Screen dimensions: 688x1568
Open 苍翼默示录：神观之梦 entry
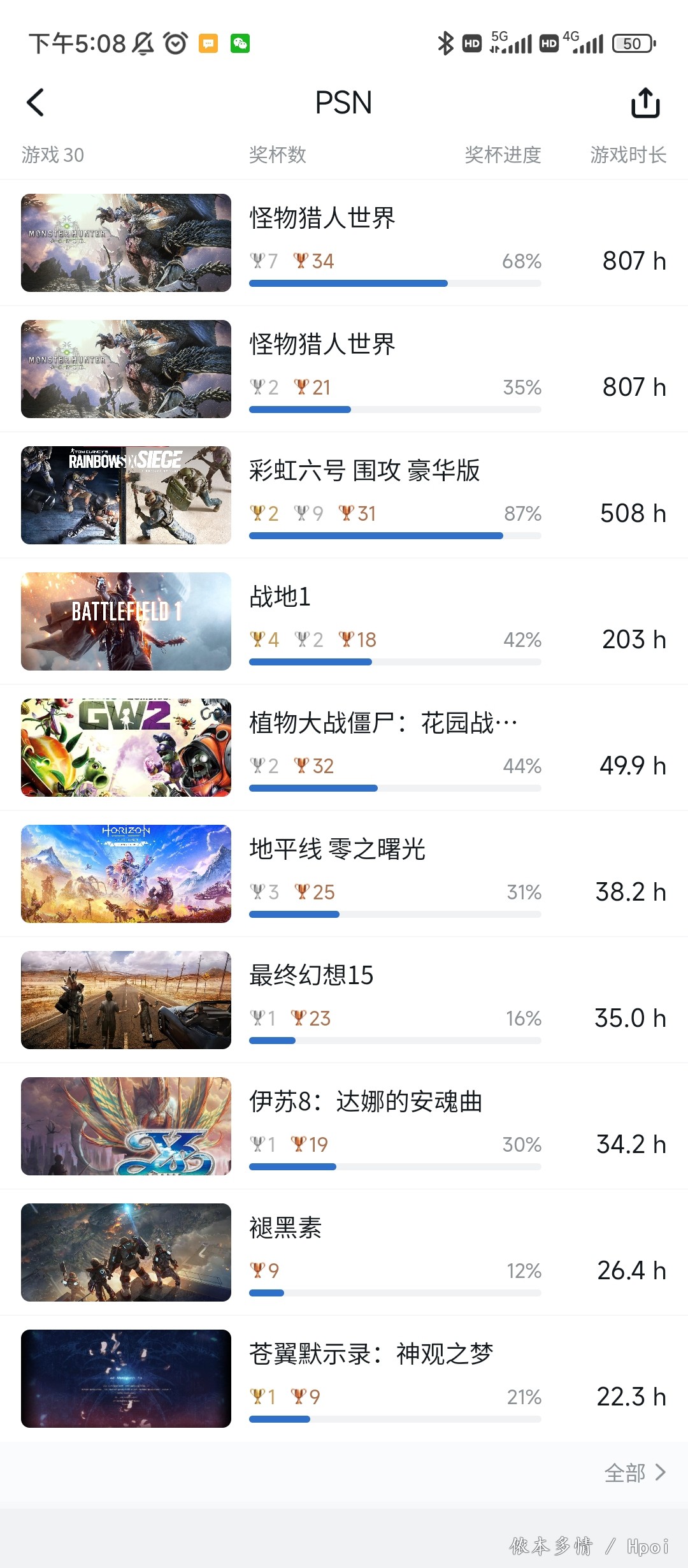pyautogui.click(x=344, y=1379)
